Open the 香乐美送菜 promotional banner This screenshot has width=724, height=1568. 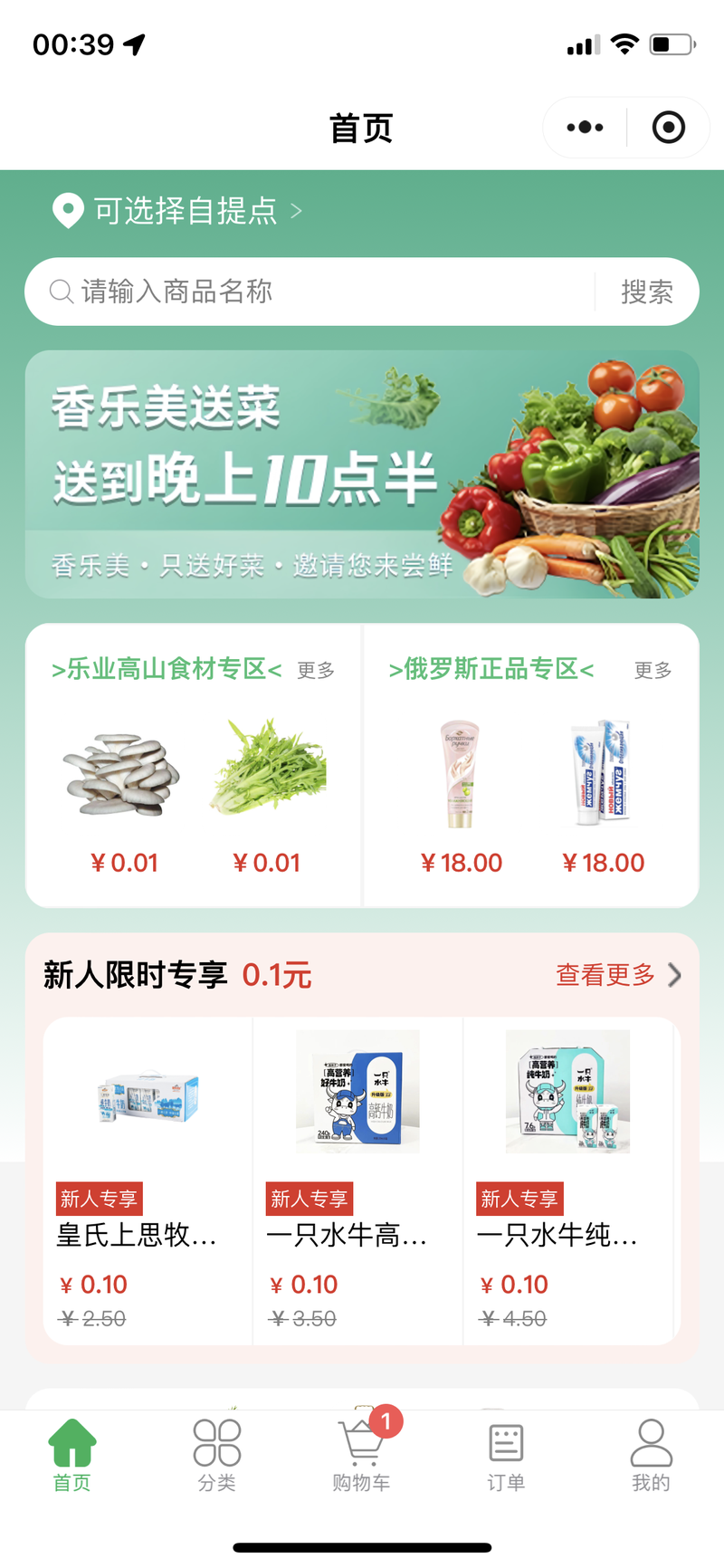tap(362, 474)
